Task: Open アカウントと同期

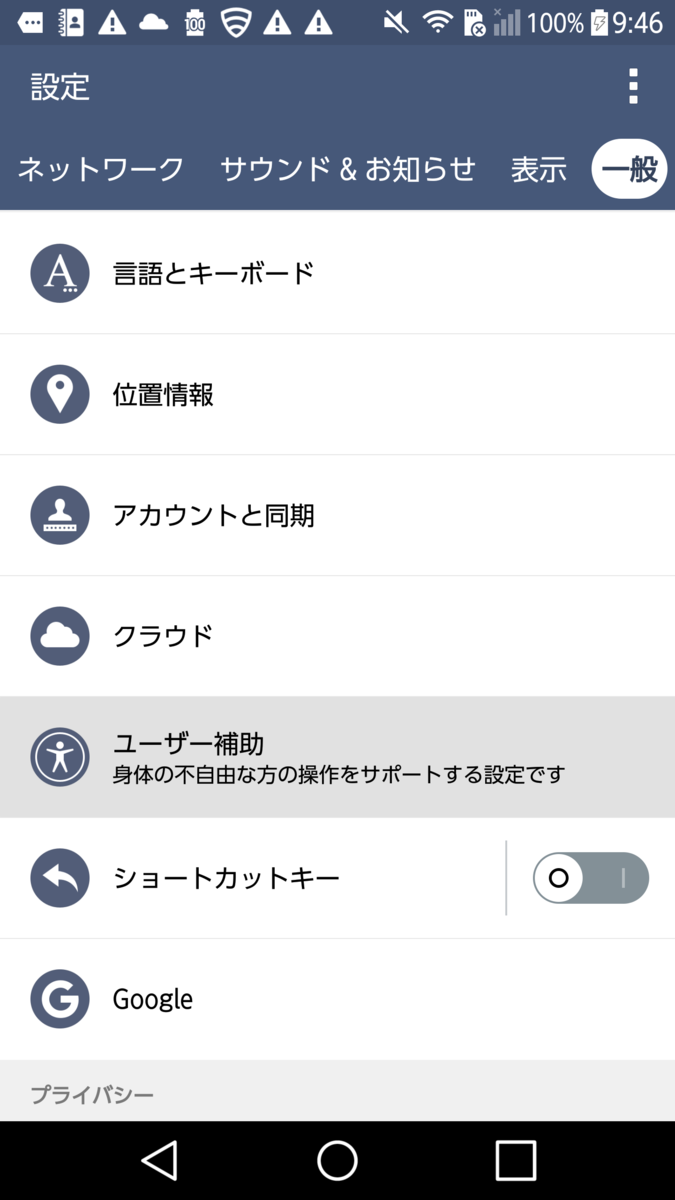Action: 337,516
